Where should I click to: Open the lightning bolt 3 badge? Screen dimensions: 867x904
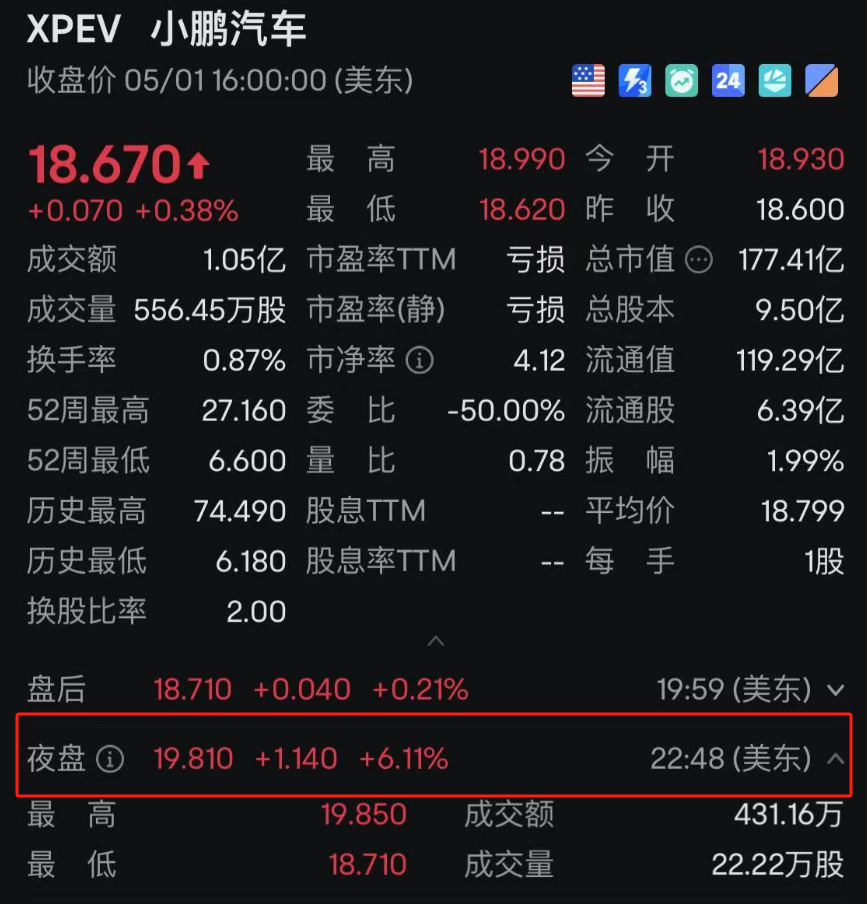[635, 81]
